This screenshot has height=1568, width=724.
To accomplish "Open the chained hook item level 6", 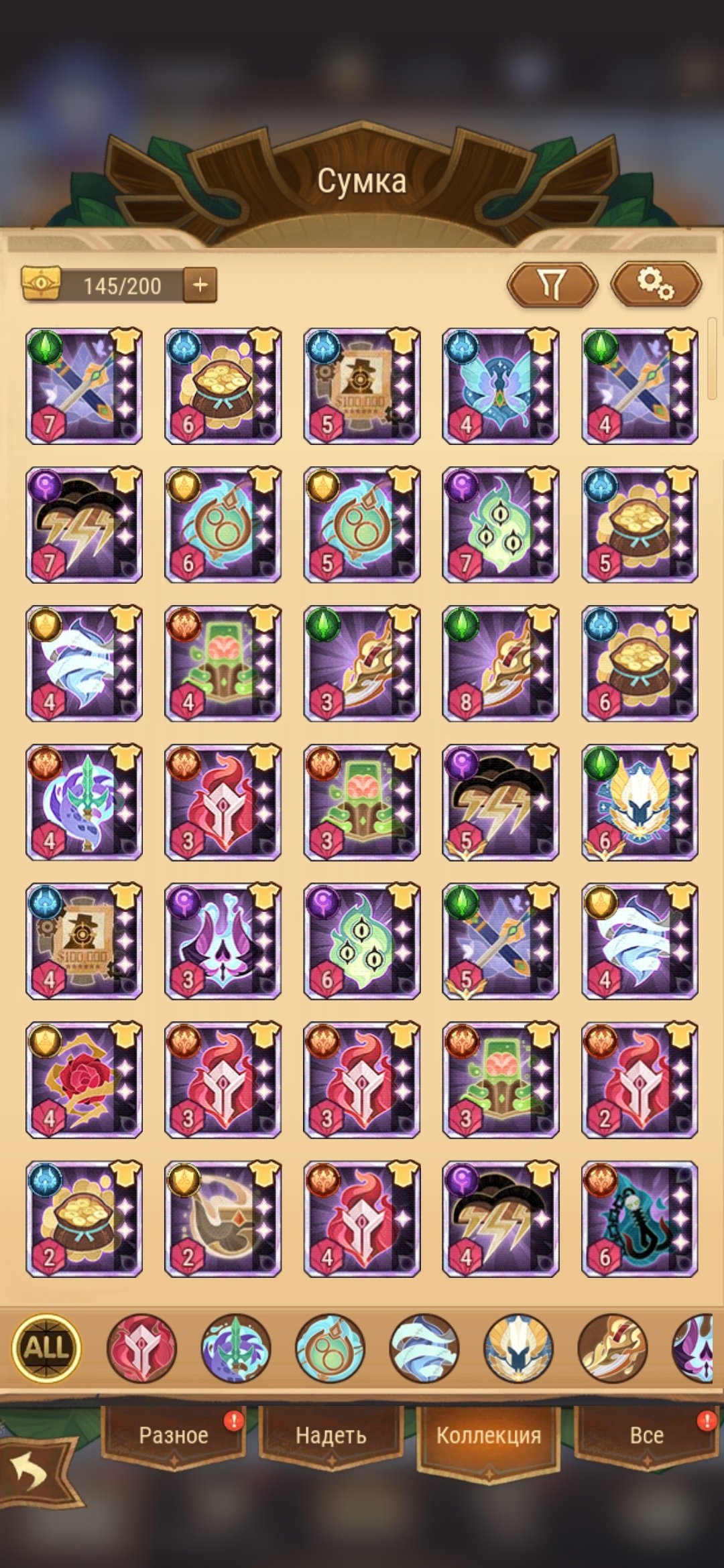I will [x=640, y=1219].
